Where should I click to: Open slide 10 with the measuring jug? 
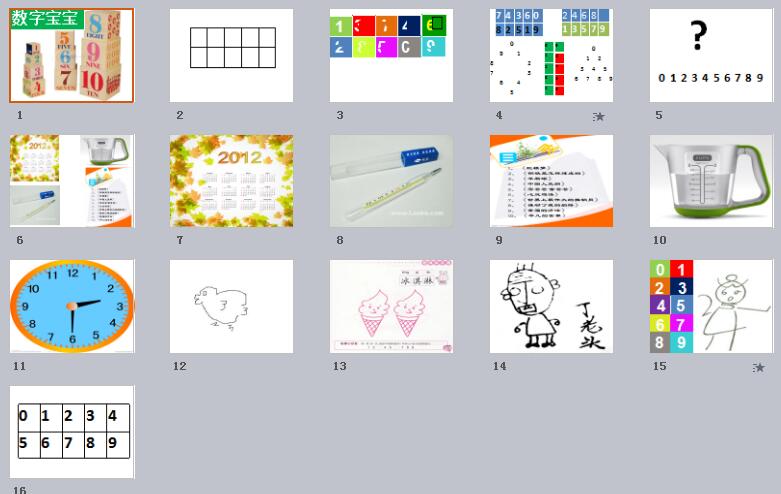[711, 181]
